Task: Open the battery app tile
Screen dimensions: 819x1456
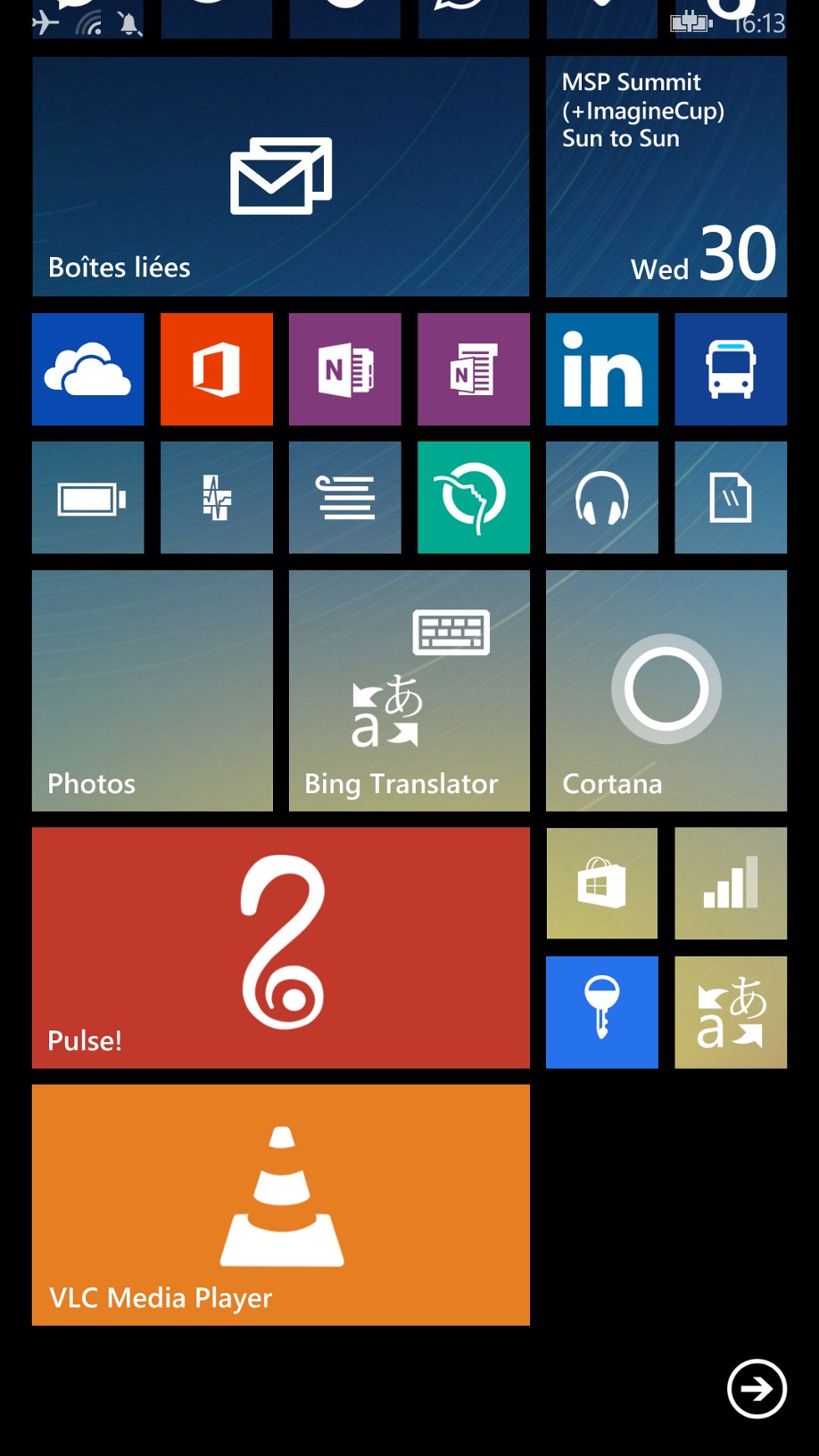Action: pos(87,498)
